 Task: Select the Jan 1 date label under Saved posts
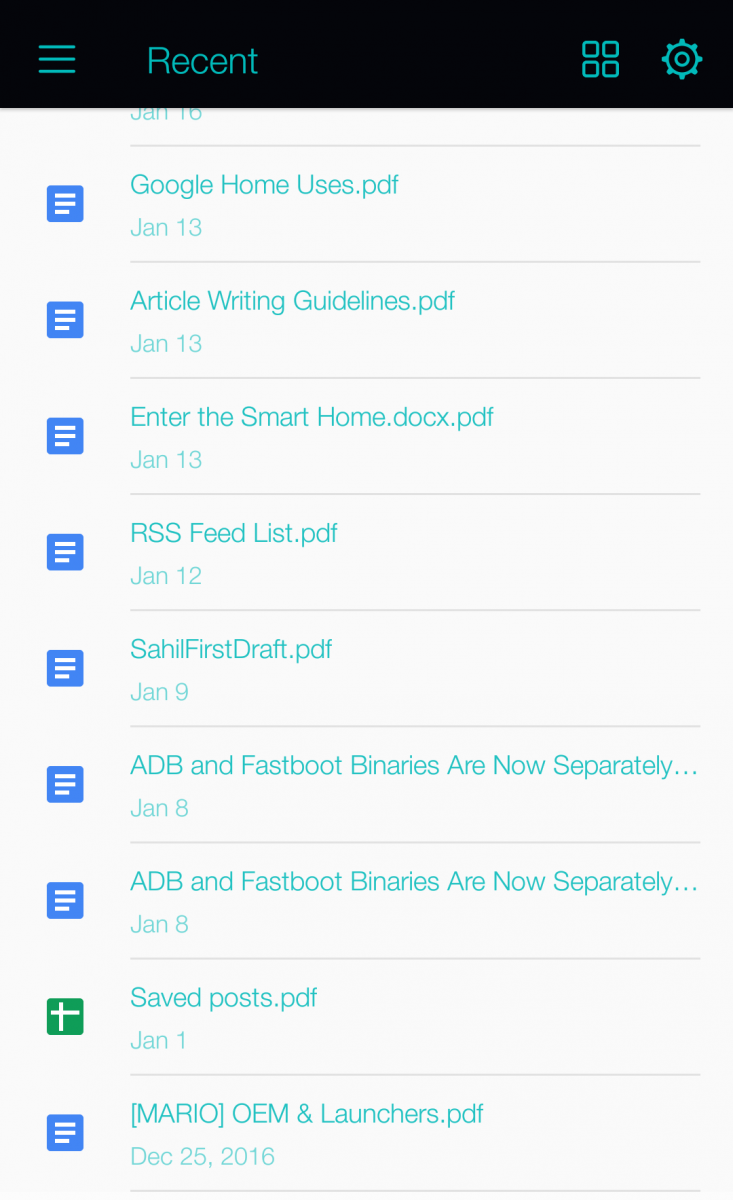tap(158, 1041)
